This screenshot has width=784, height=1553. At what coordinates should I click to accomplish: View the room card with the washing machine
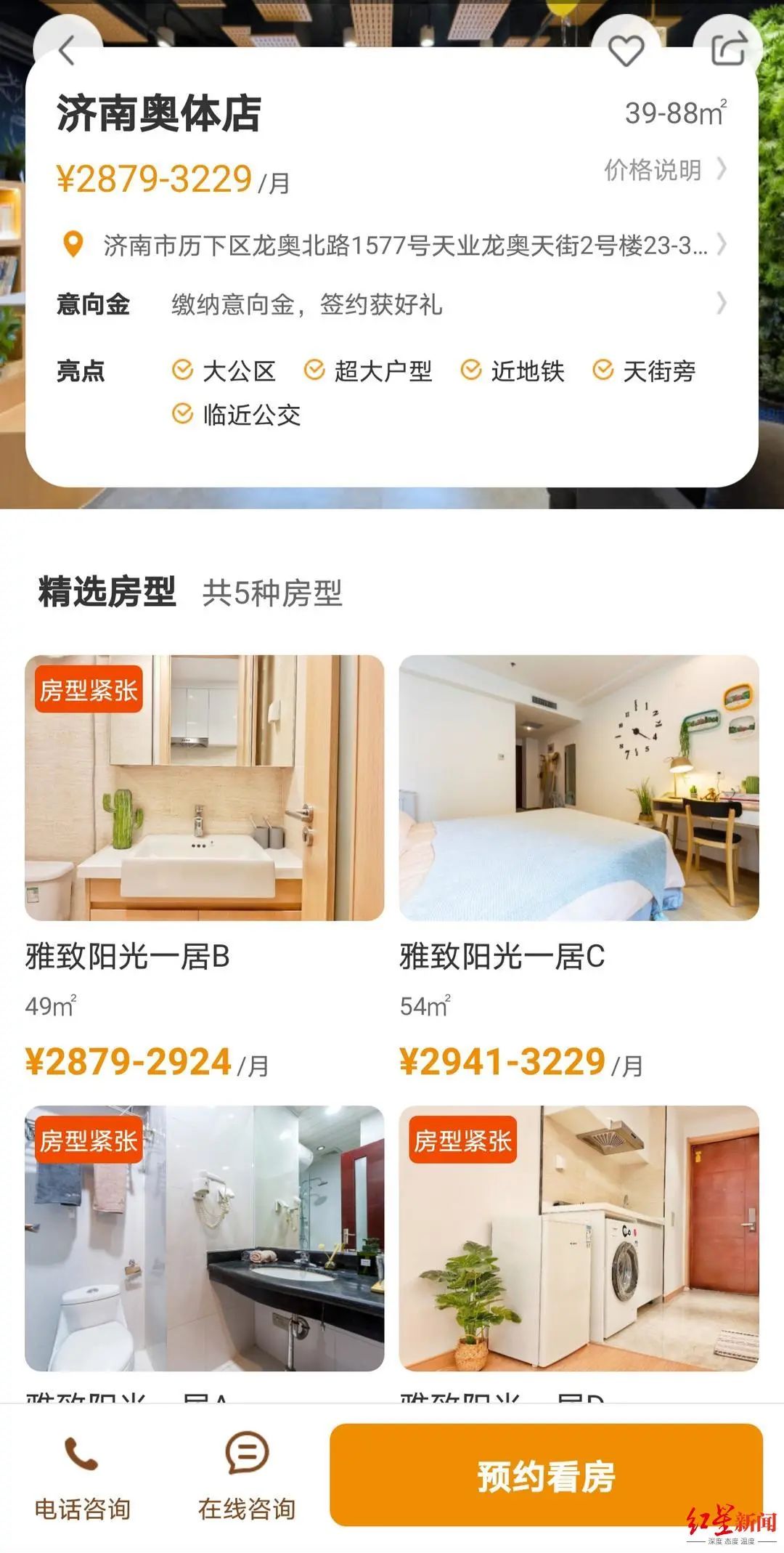point(579,1238)
